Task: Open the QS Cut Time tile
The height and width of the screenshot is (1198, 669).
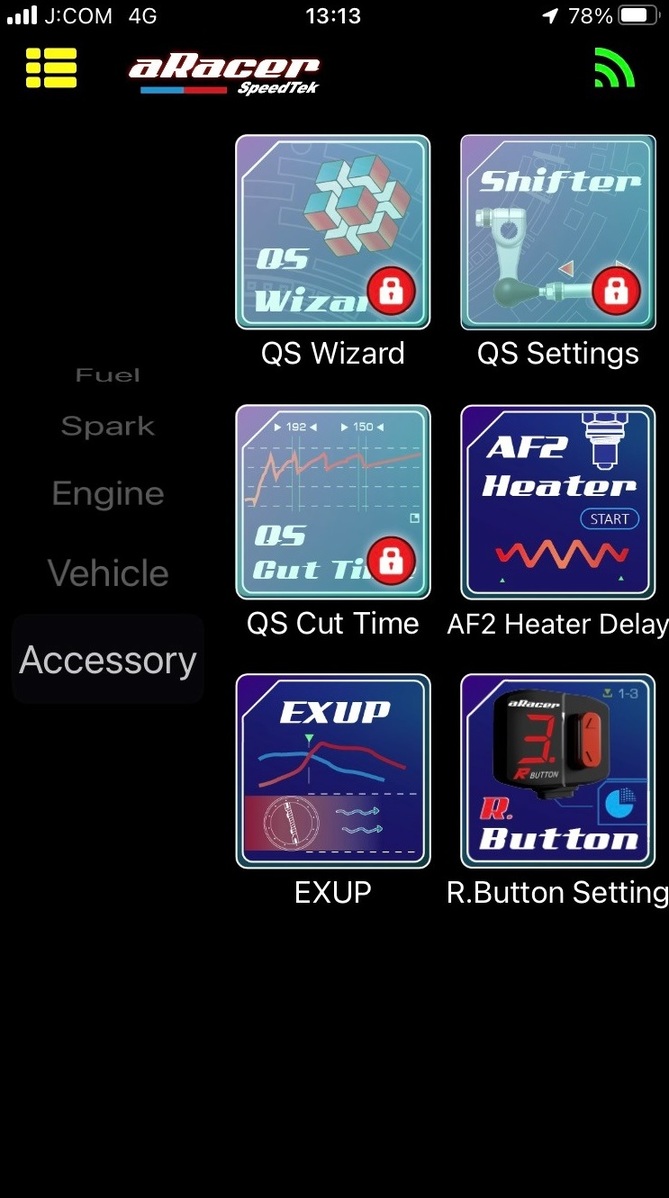Action: [333, 502]
